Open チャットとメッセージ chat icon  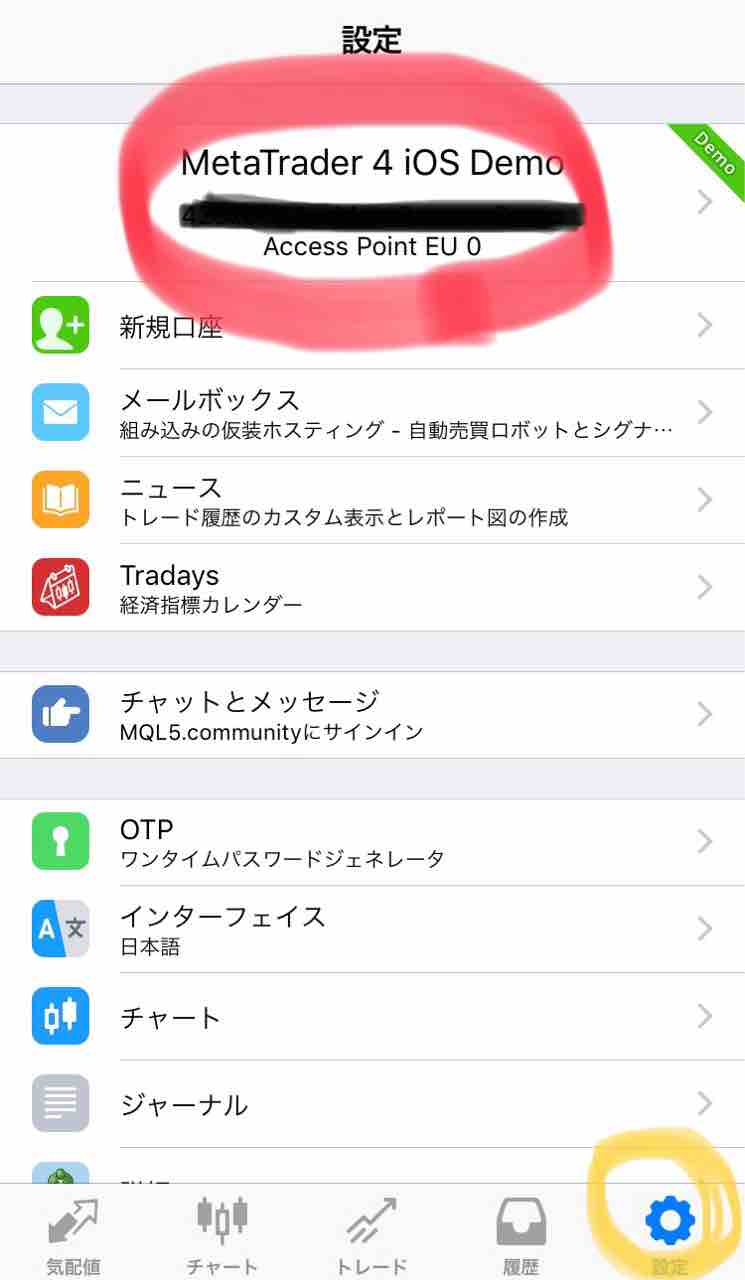(x=60, y=713)
